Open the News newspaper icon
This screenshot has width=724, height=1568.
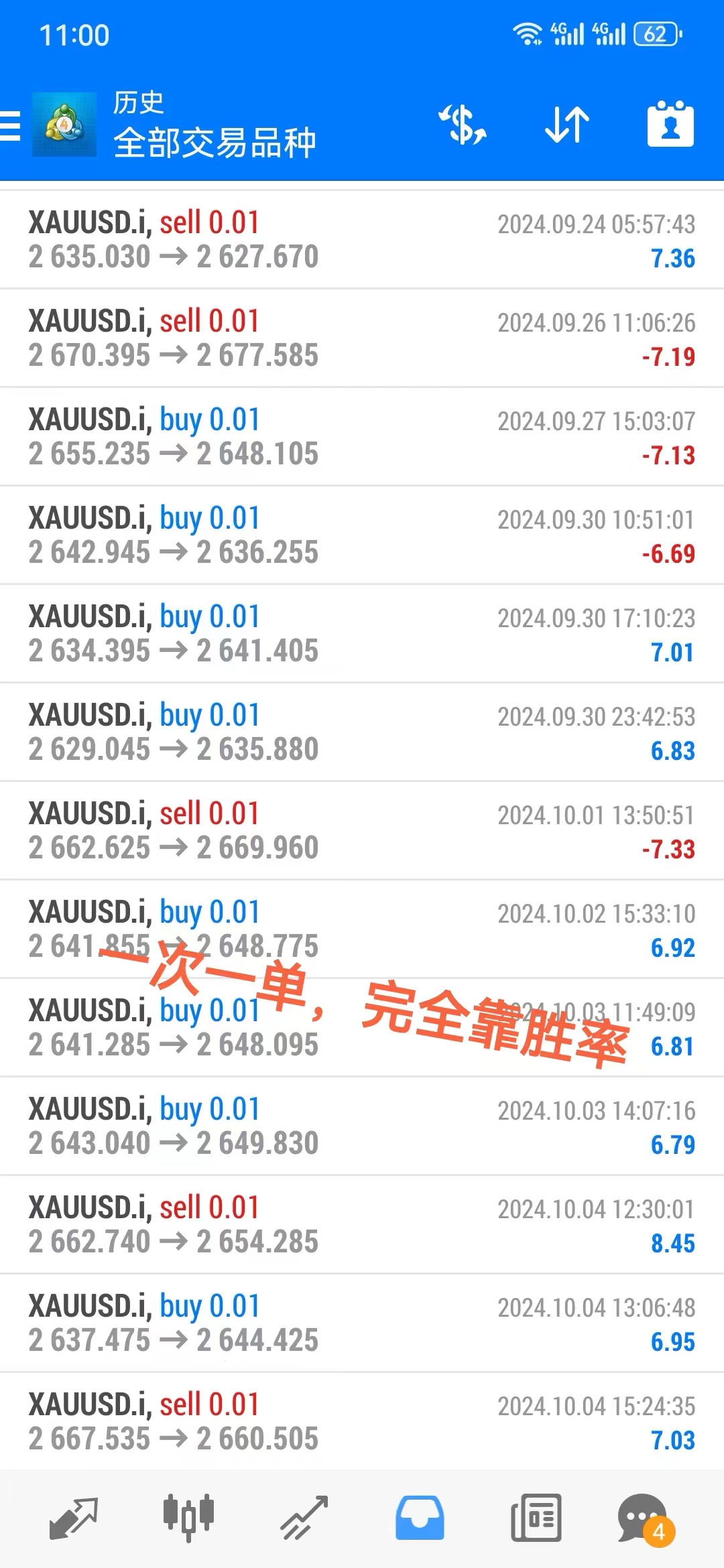coord(534,1518)
